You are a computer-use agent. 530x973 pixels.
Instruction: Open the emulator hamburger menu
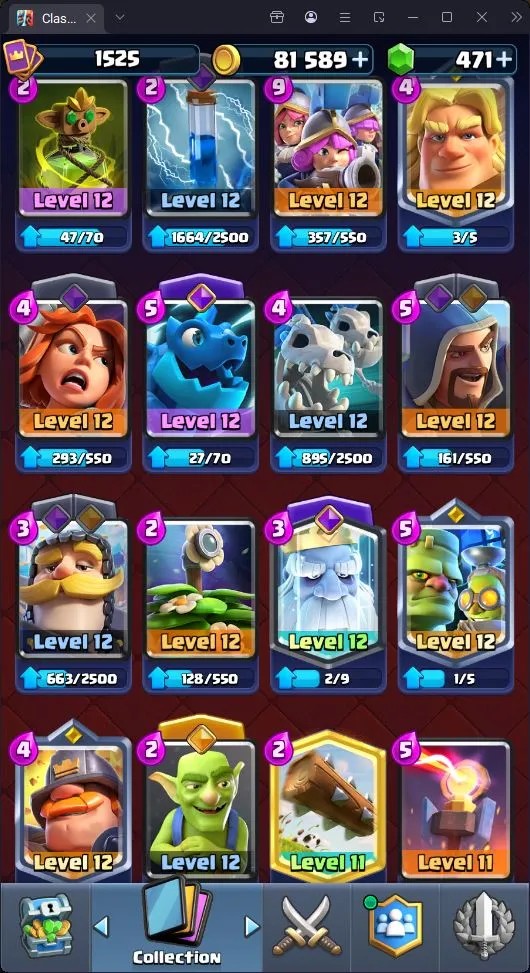345,17
